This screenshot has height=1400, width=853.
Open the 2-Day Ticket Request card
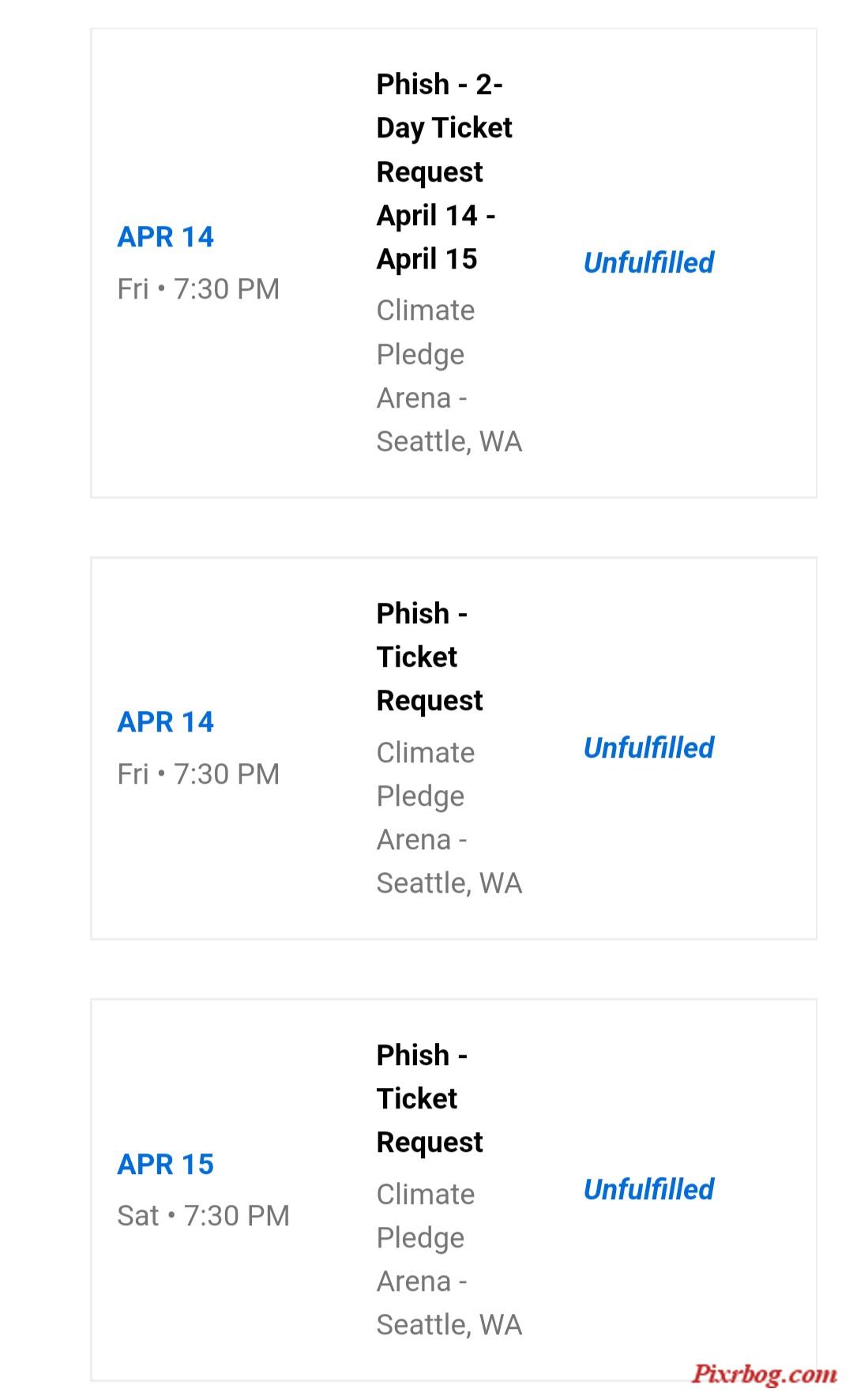453,263
